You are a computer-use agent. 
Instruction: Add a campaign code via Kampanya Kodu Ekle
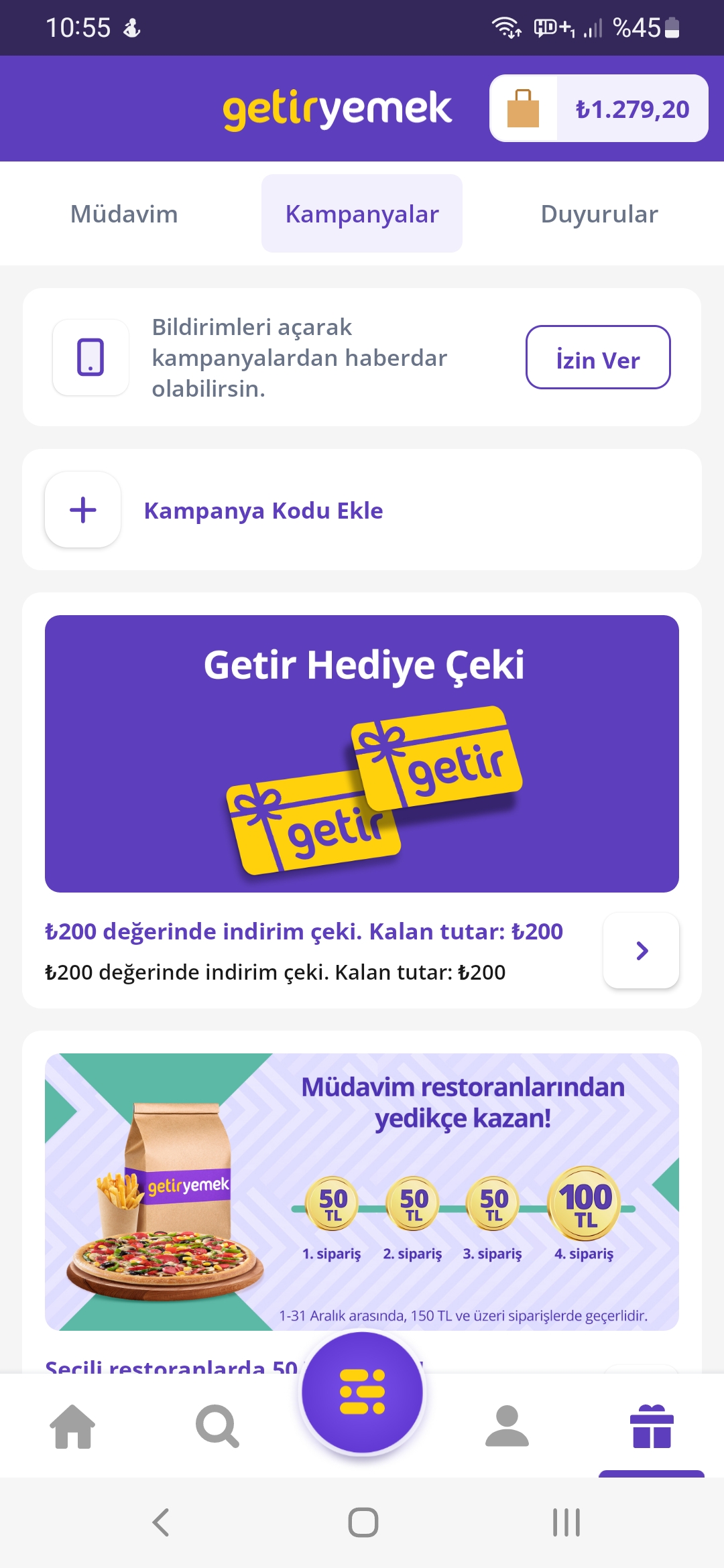[263, 511]
